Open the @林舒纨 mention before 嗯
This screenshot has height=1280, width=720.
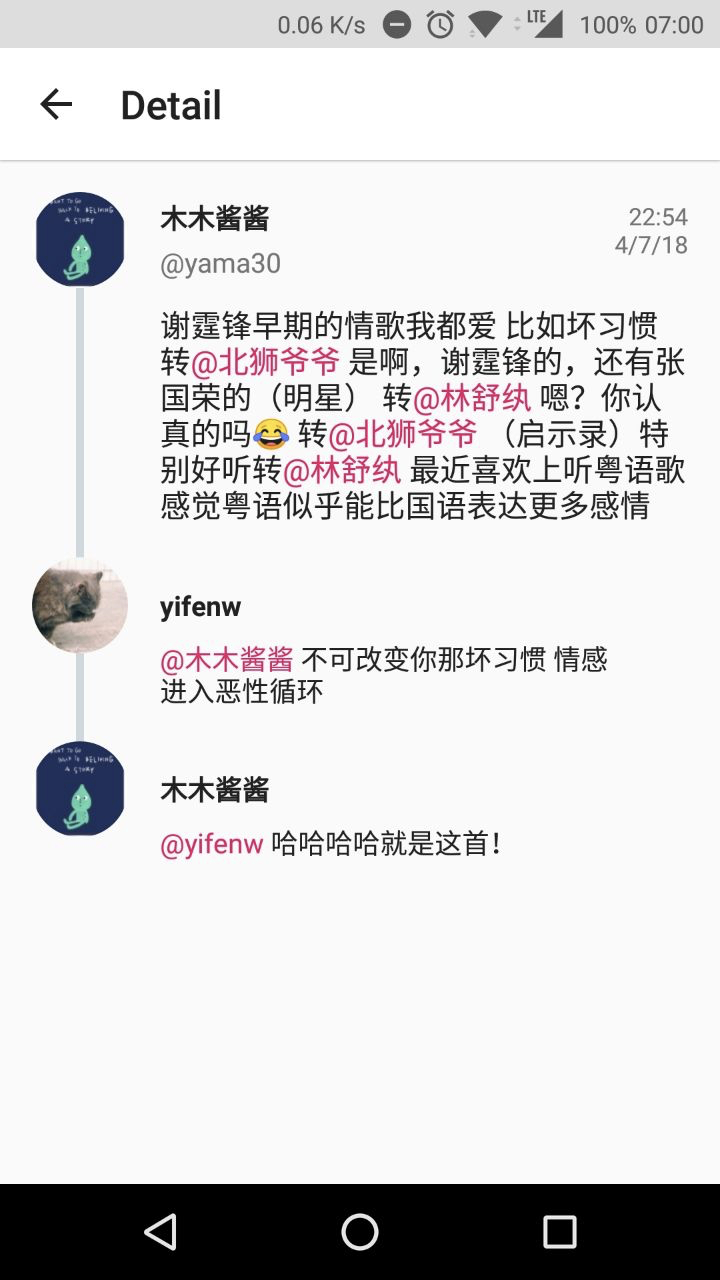(471, 399)
